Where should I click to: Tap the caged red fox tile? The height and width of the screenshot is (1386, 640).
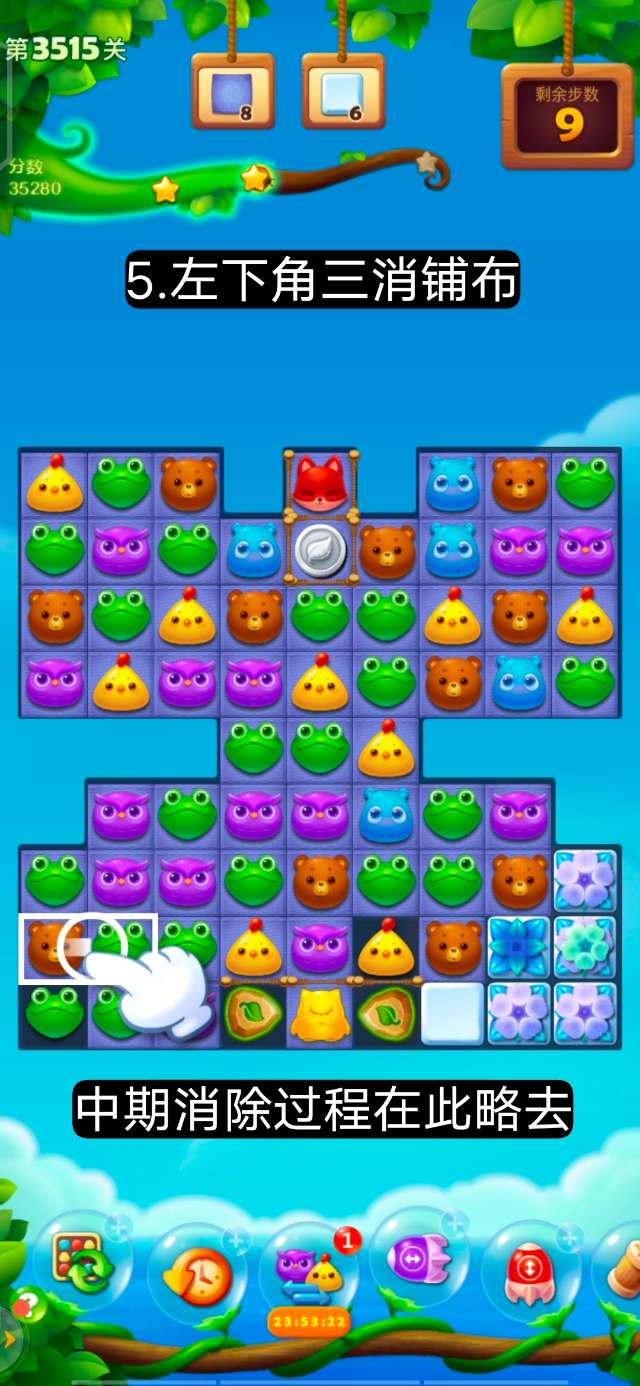[318, 483]
